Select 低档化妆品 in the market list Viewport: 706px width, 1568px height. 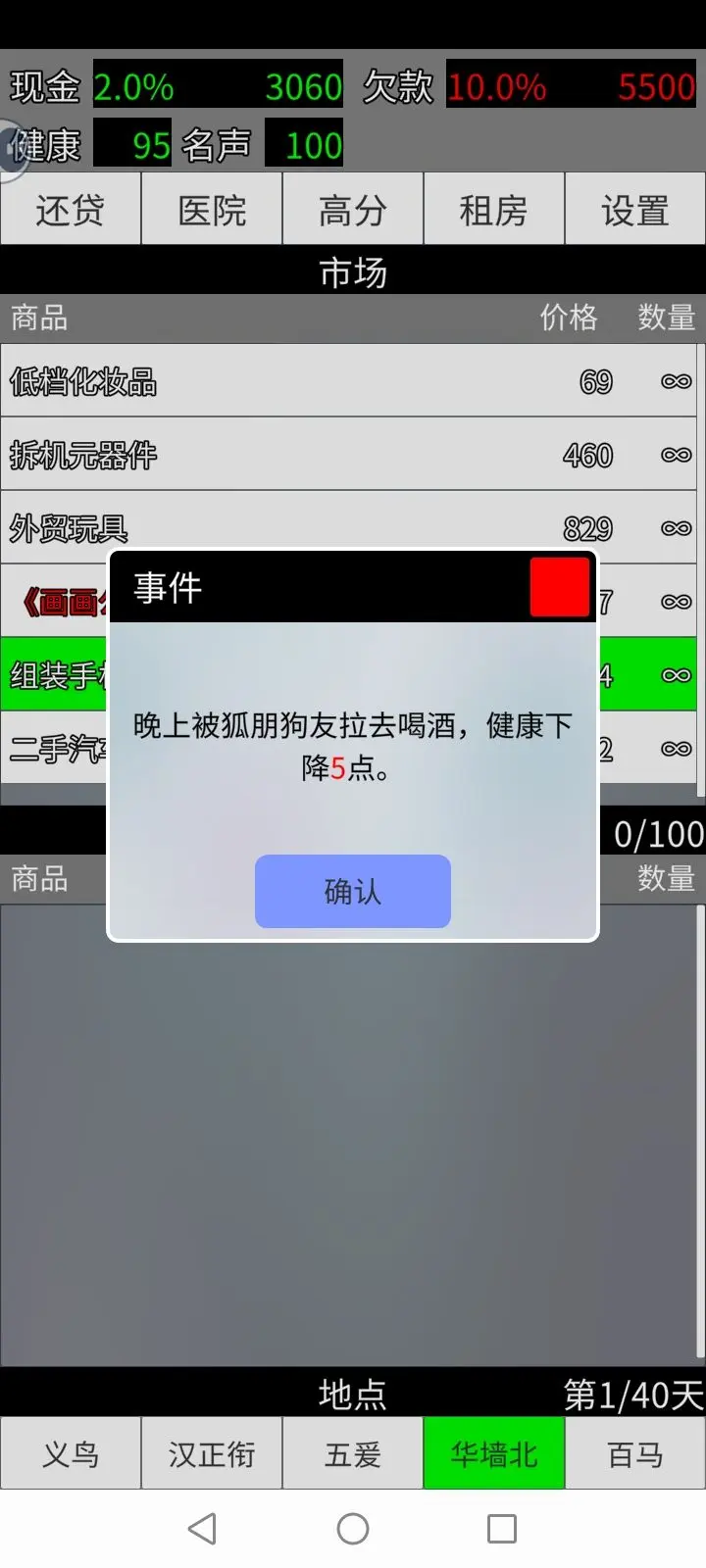click(x=353, y=381)
